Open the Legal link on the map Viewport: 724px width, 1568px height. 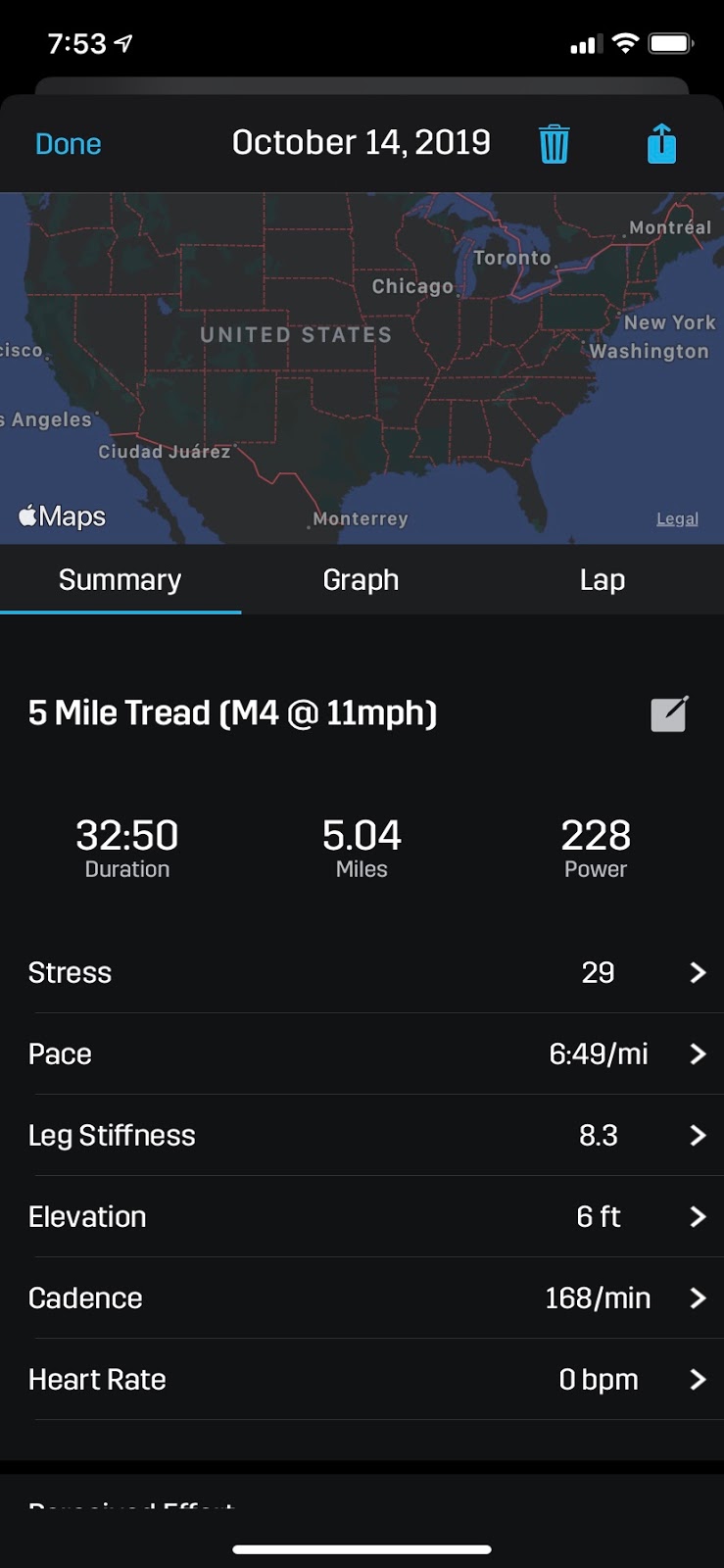coord(677,518)
